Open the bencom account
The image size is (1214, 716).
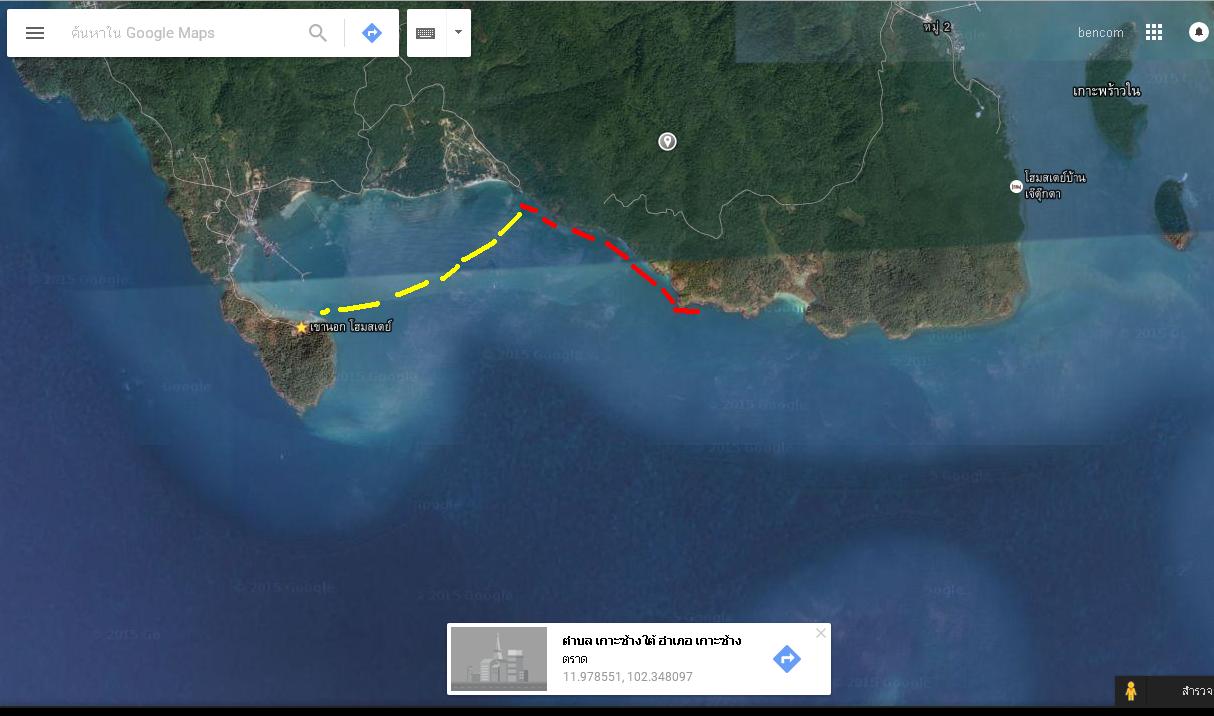coord(1100,32)
